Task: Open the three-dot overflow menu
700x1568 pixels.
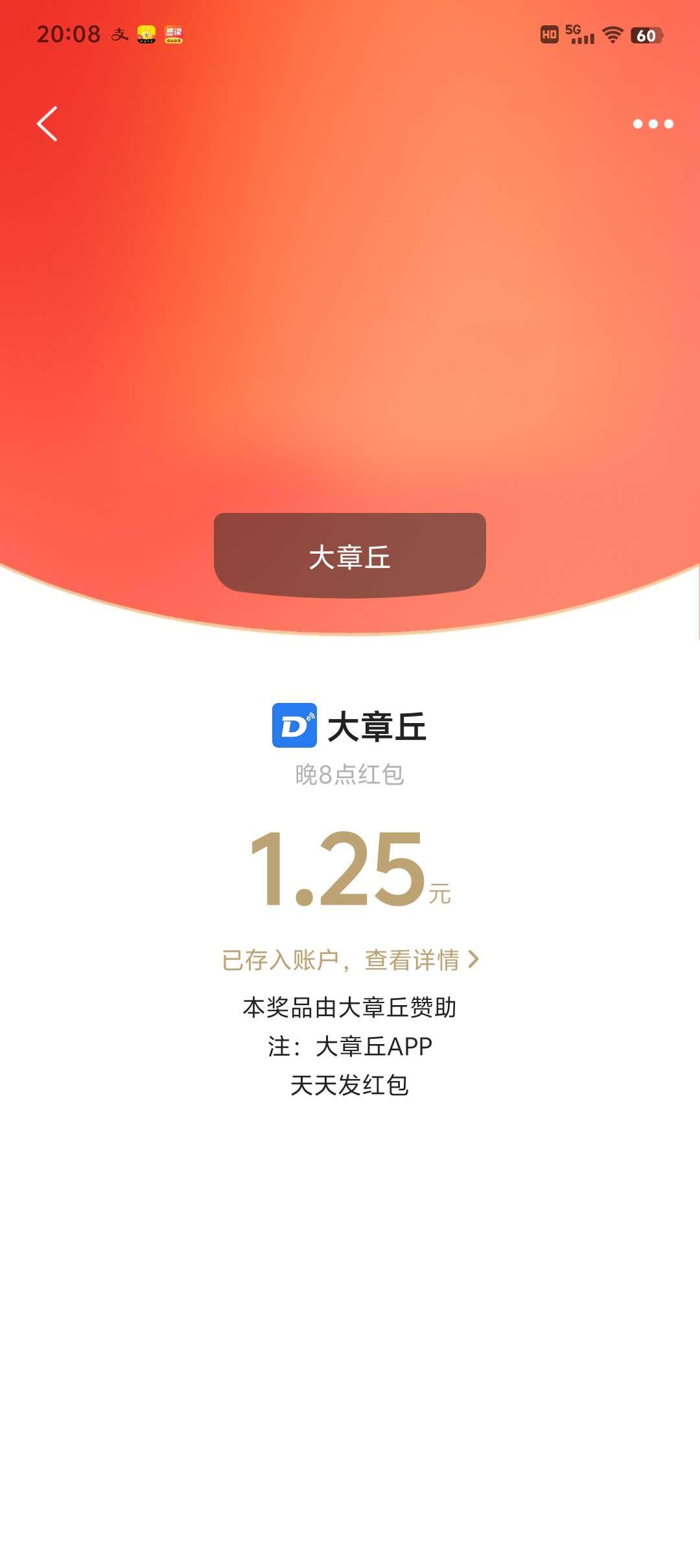Action: (653, 124)
